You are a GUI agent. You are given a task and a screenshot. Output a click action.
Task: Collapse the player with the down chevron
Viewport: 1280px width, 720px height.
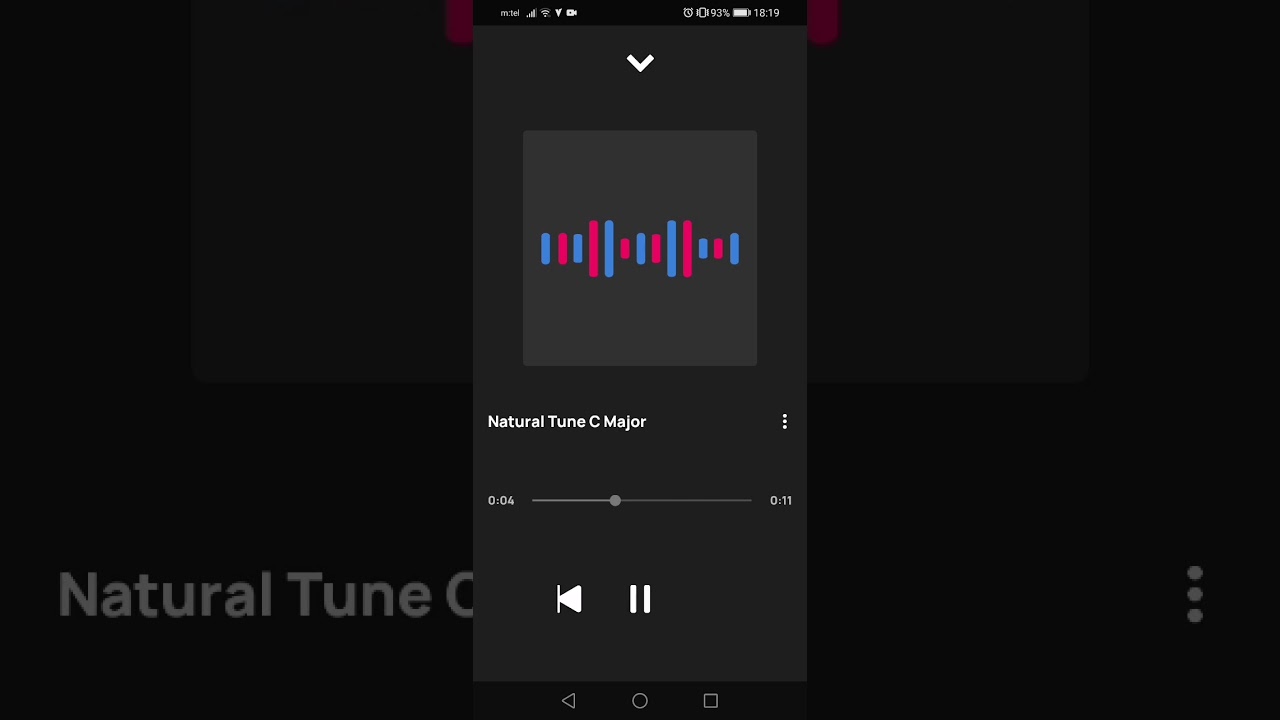640,63
